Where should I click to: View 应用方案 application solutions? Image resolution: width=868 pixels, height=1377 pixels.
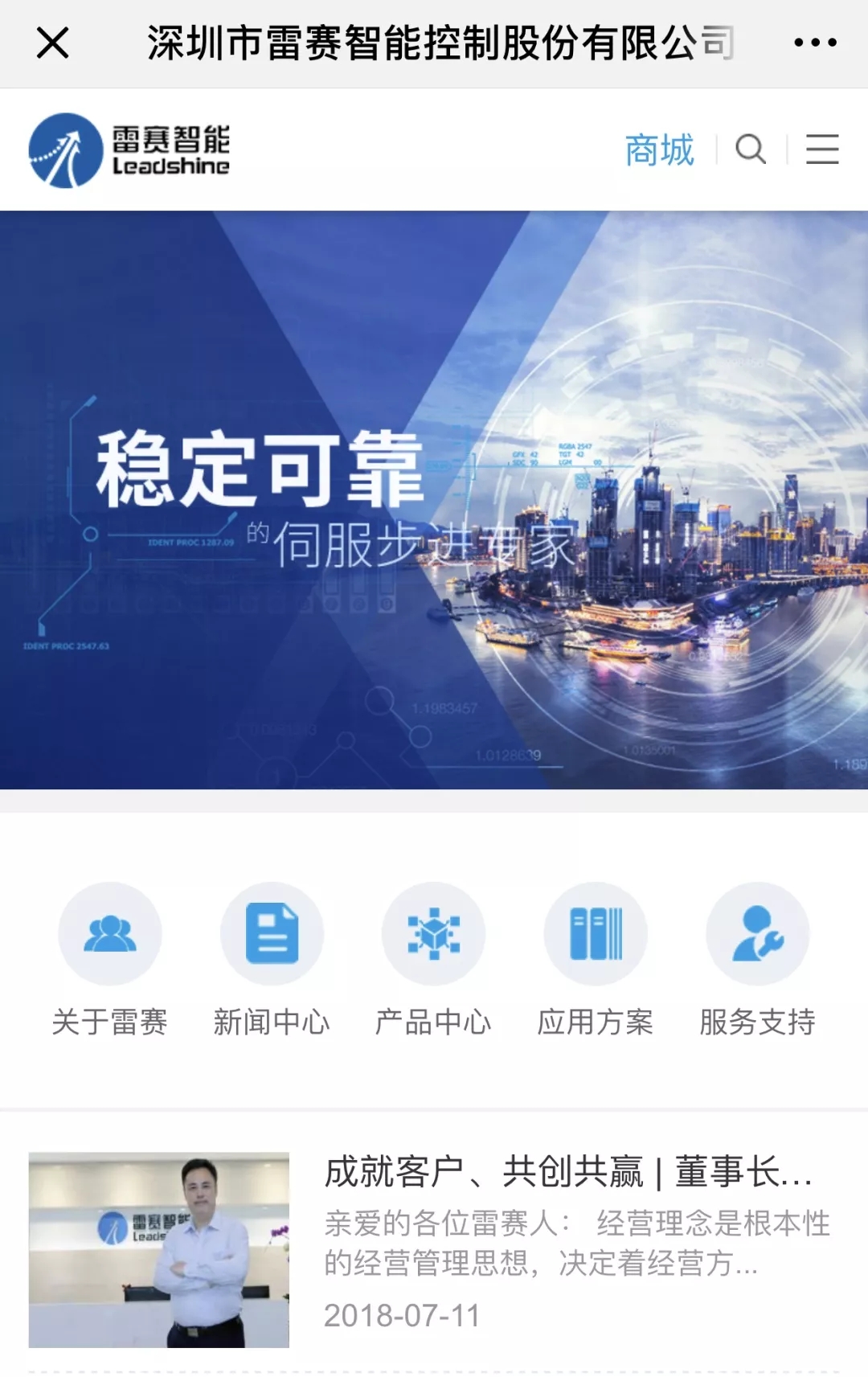pyautogui.click(x=596, y=957)
